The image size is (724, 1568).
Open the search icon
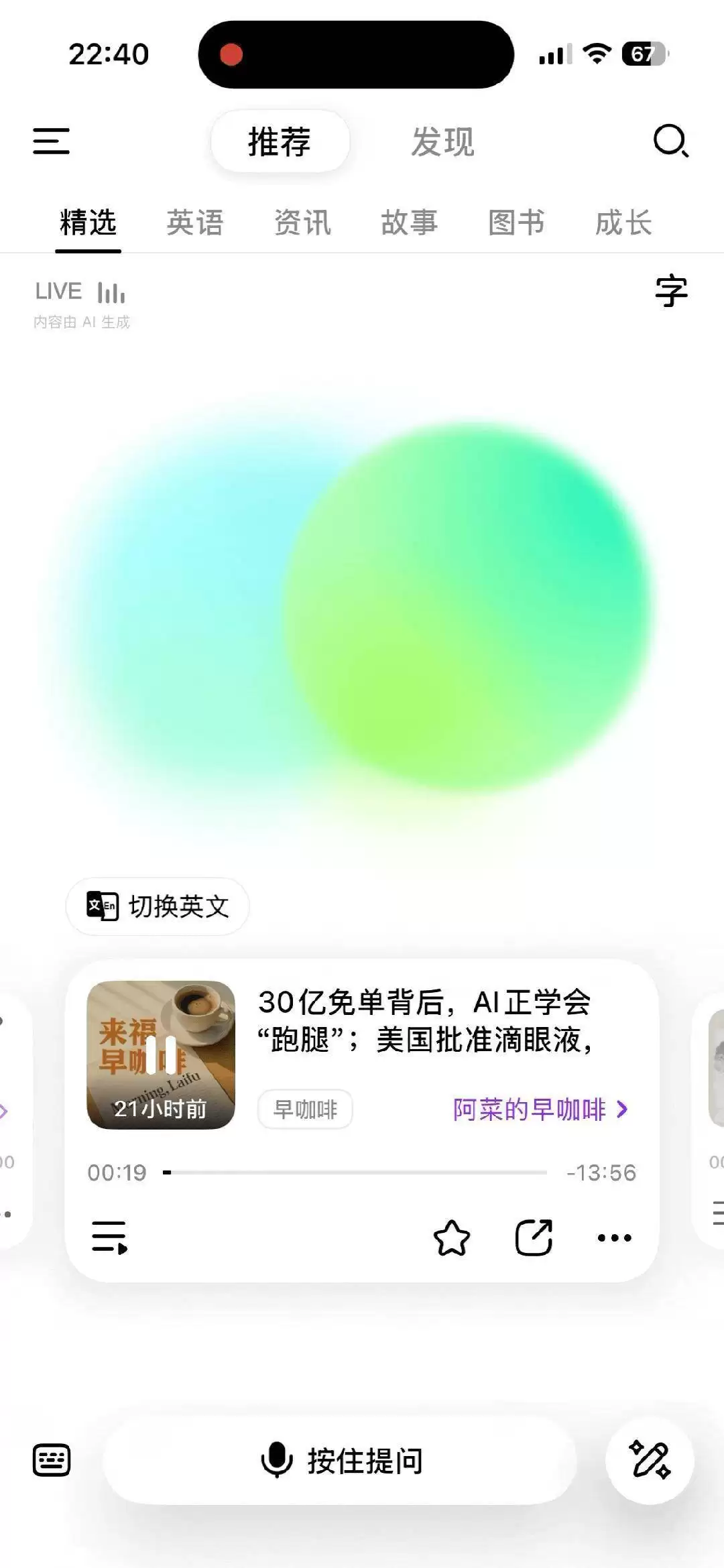coord(670,141)
